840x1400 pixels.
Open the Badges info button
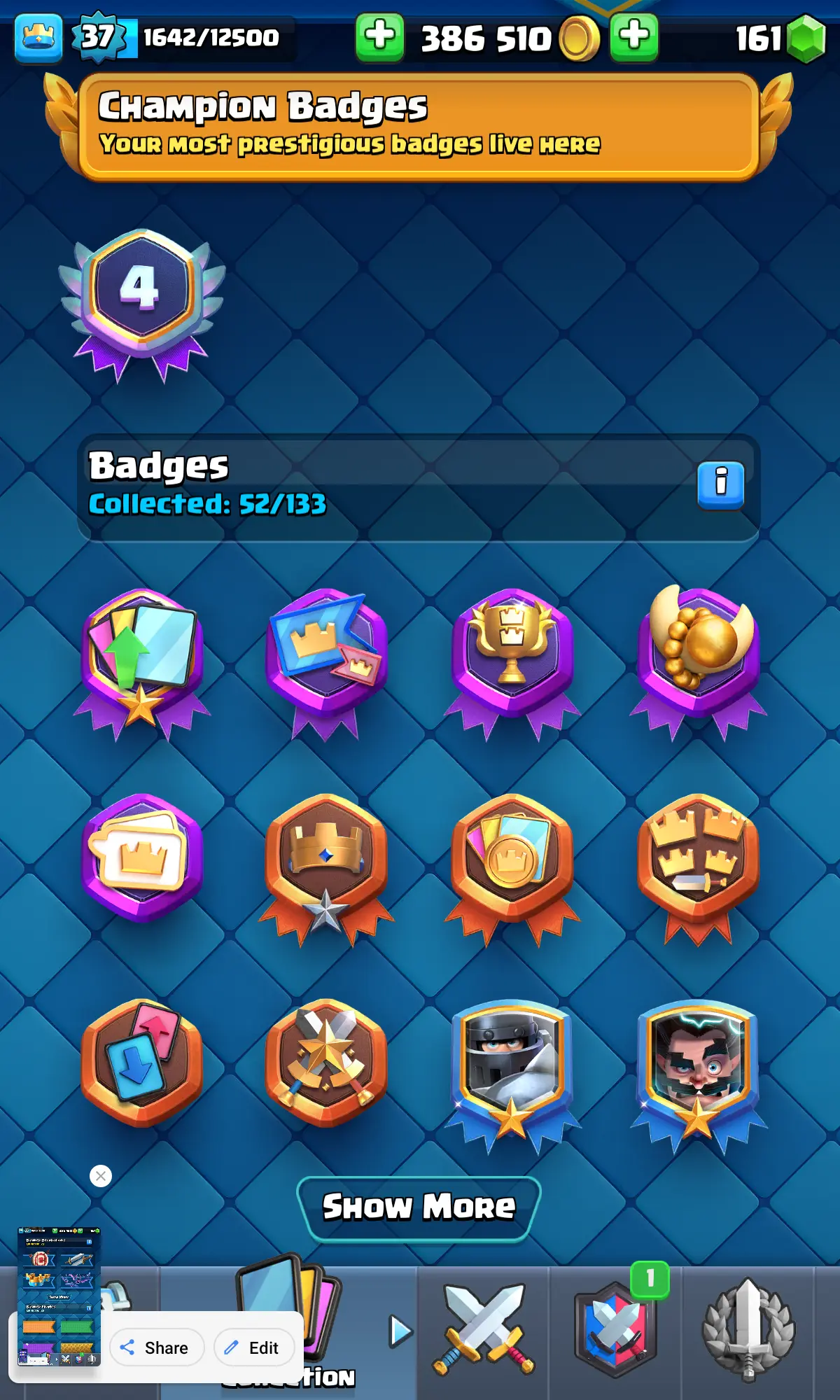[720, 484]
